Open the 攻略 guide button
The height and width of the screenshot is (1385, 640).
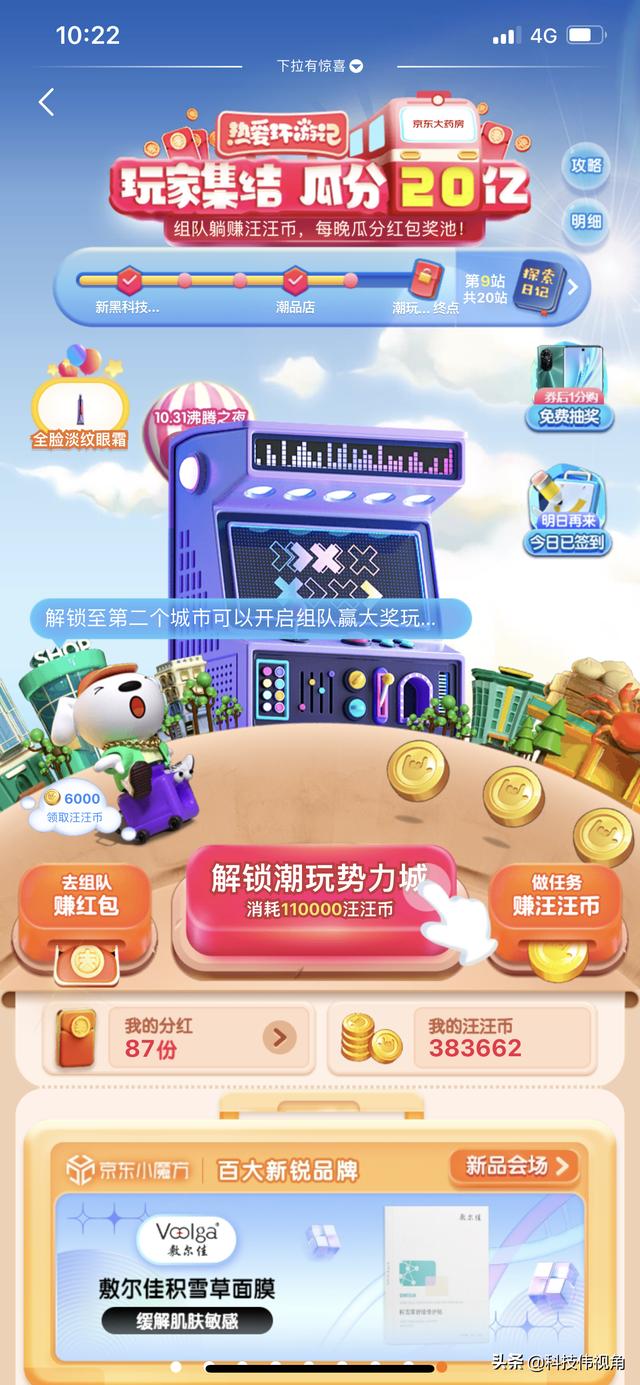coord(586,166)
